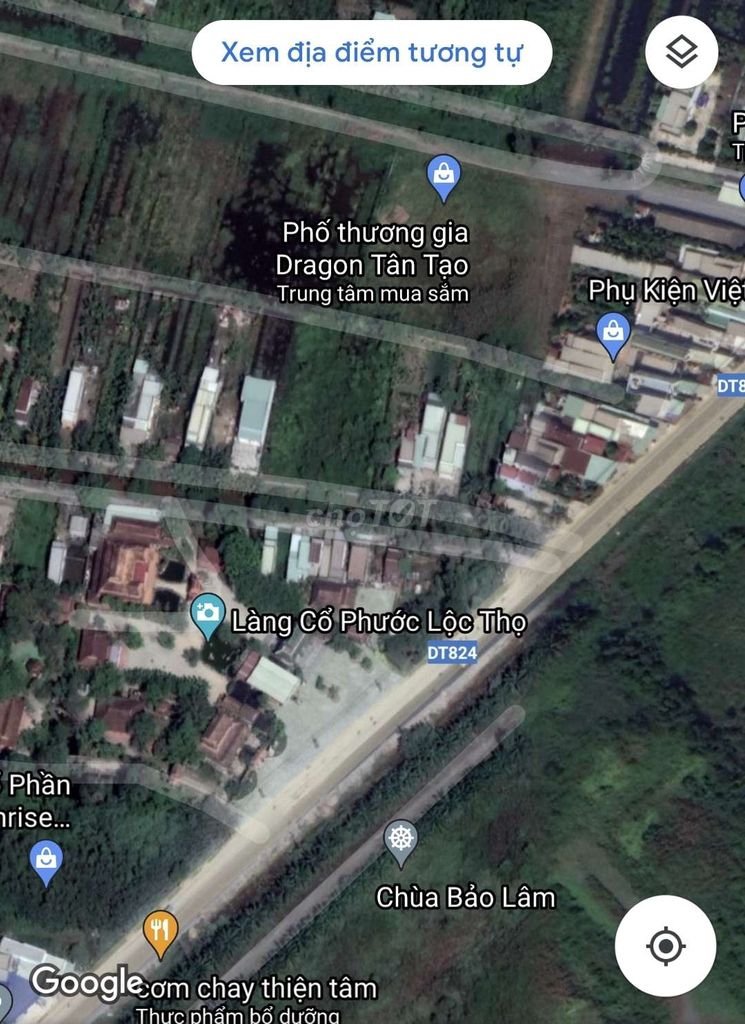Tap the Phụ Kiện Việt place name text
Viewport: 745px width, 1024px height.
(664, 288)
